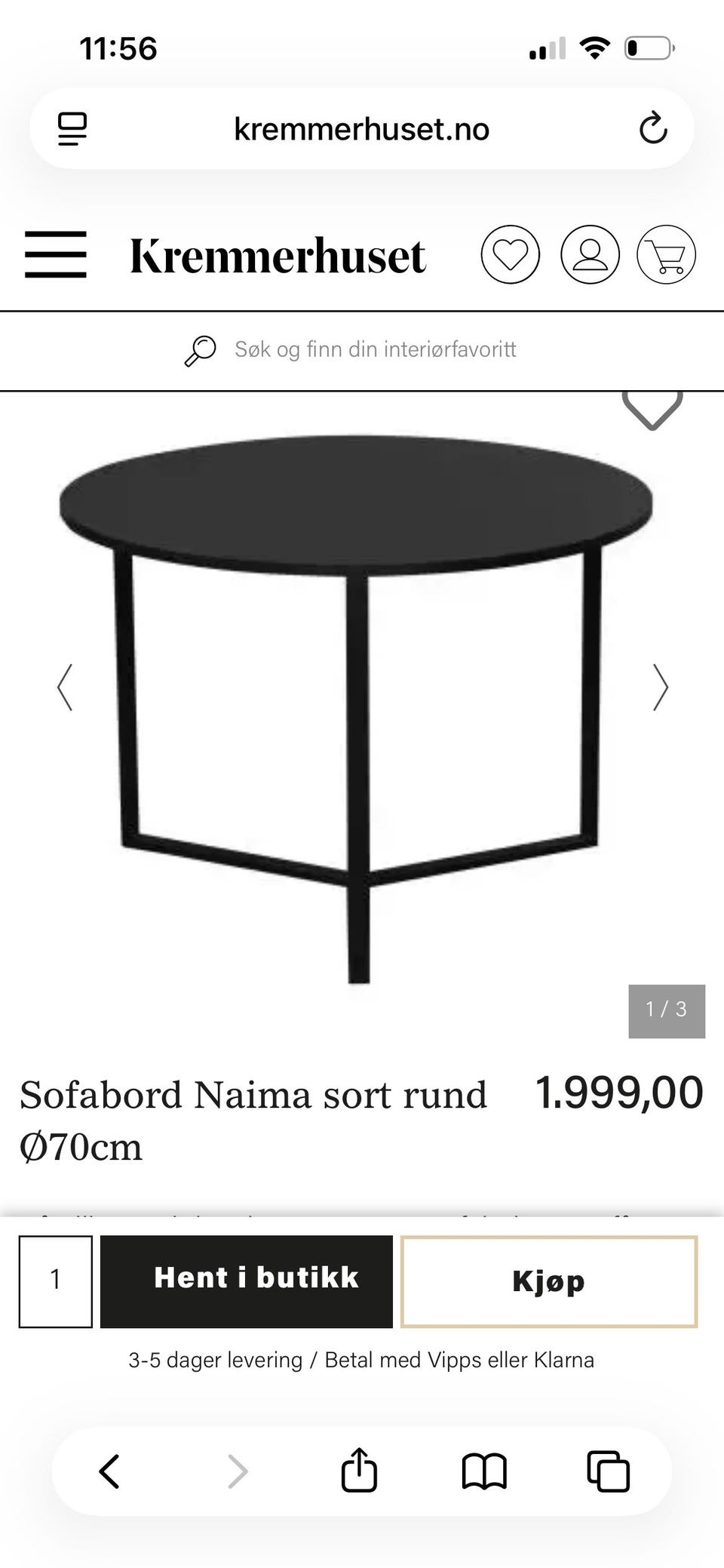Tap the Hent i butikk button
The width and height of the screenshot is (724, 1568).
[247, 1281]
